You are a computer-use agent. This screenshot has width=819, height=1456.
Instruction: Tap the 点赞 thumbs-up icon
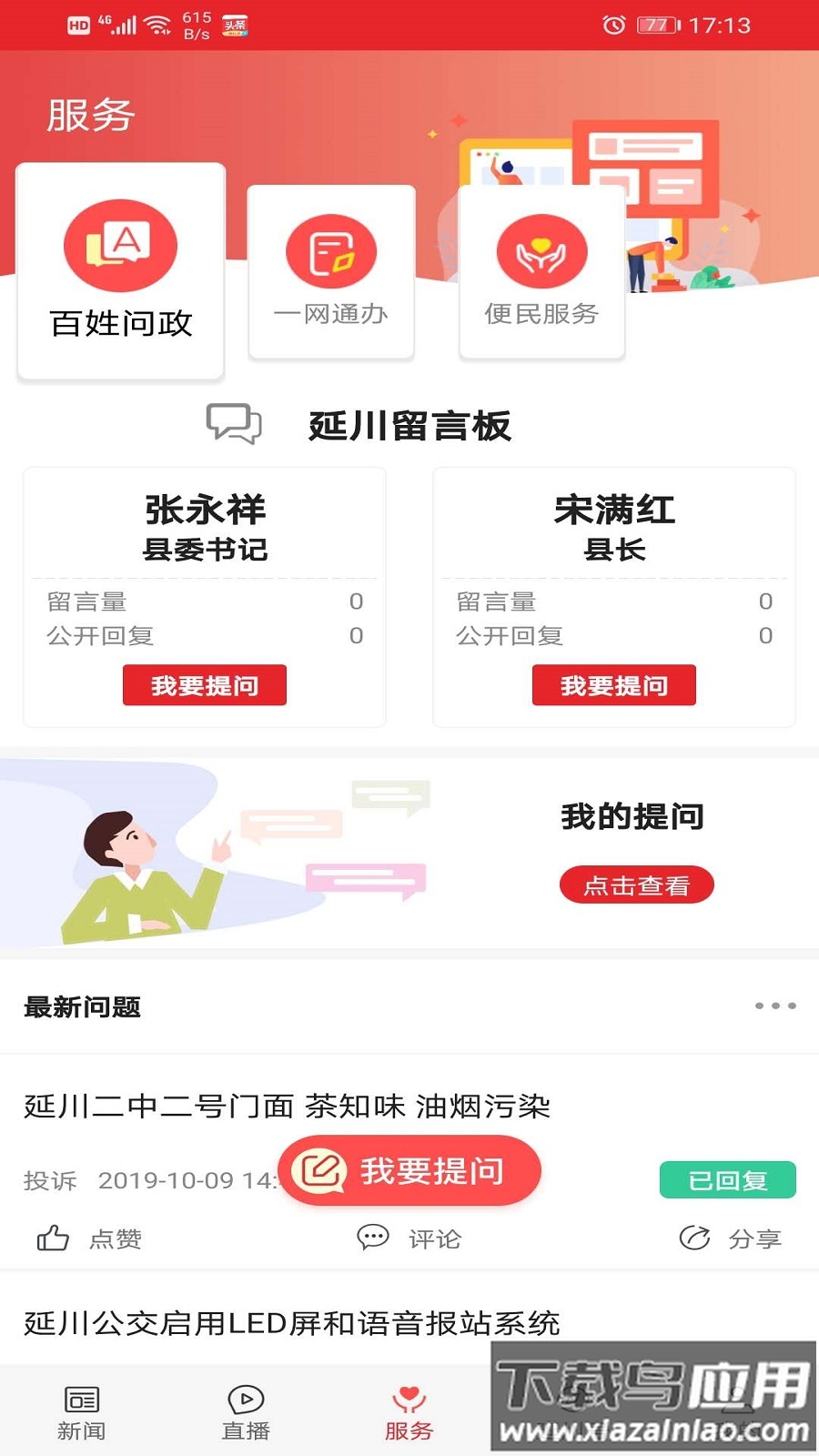52,1238
